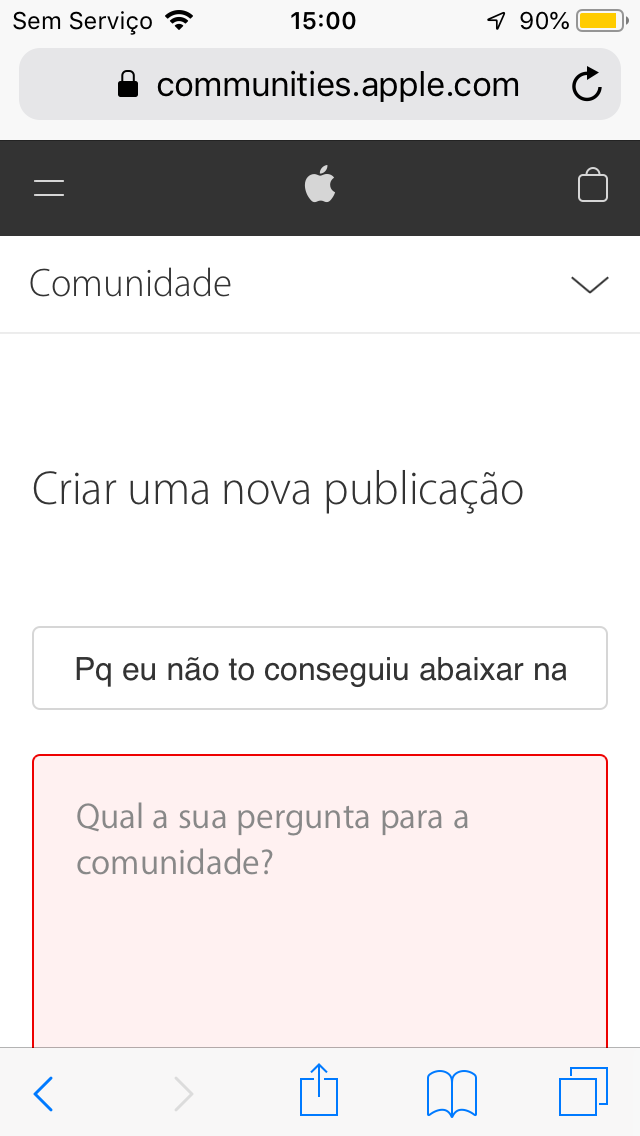Open the shopping bag
The height and width of the screenshot is (1136, 640).
click(x=592, y=186)
